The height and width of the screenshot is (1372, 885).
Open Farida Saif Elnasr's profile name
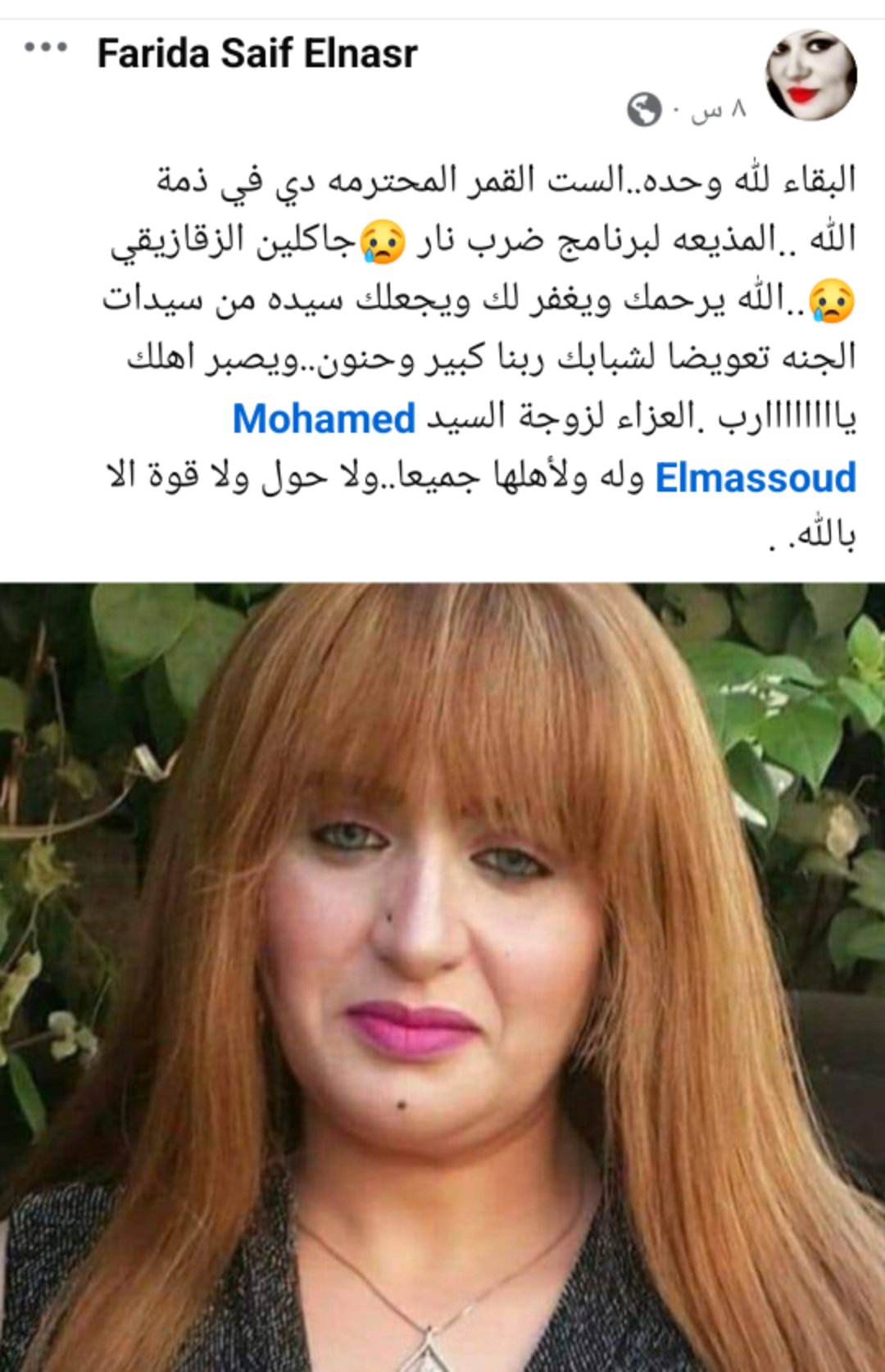[257, 54]
